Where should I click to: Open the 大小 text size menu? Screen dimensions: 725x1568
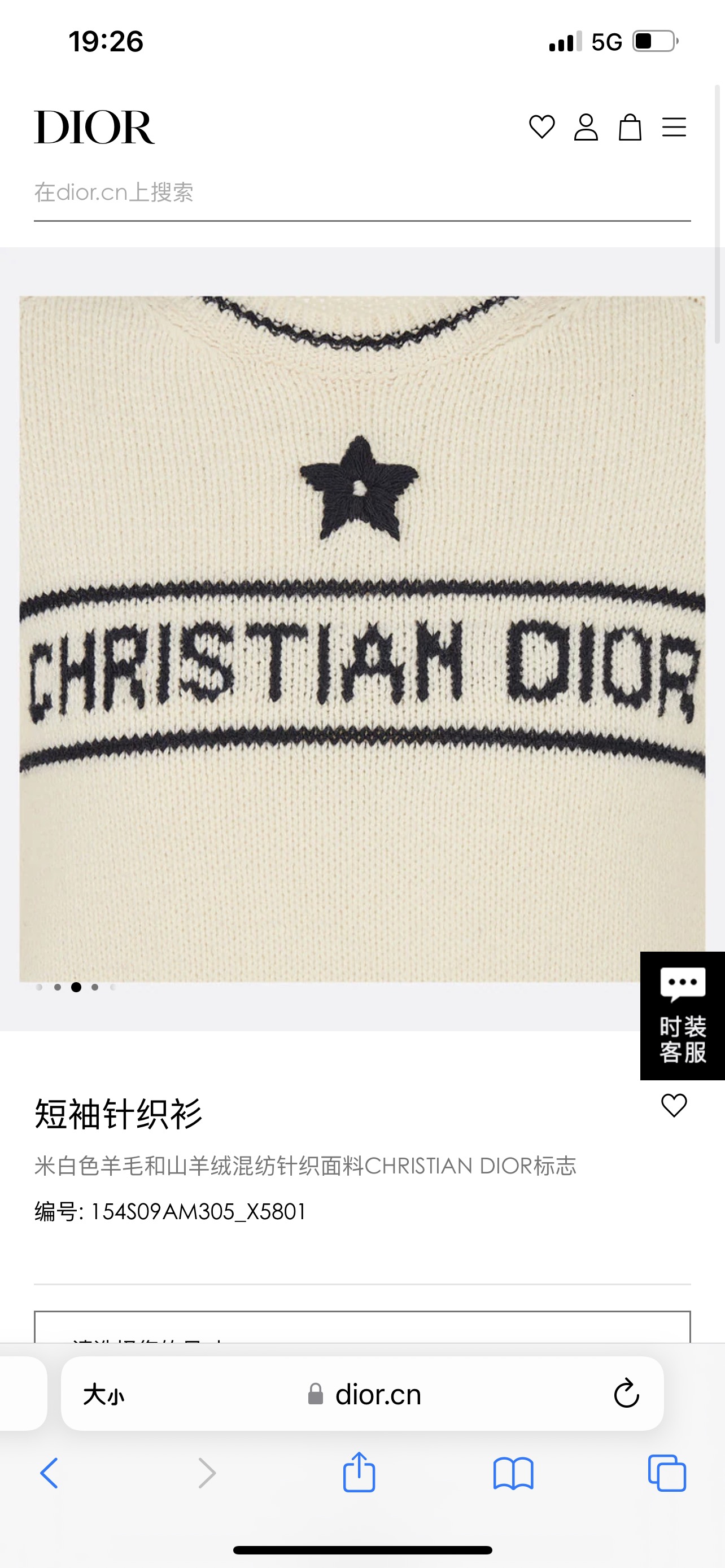coord(103,1395)
